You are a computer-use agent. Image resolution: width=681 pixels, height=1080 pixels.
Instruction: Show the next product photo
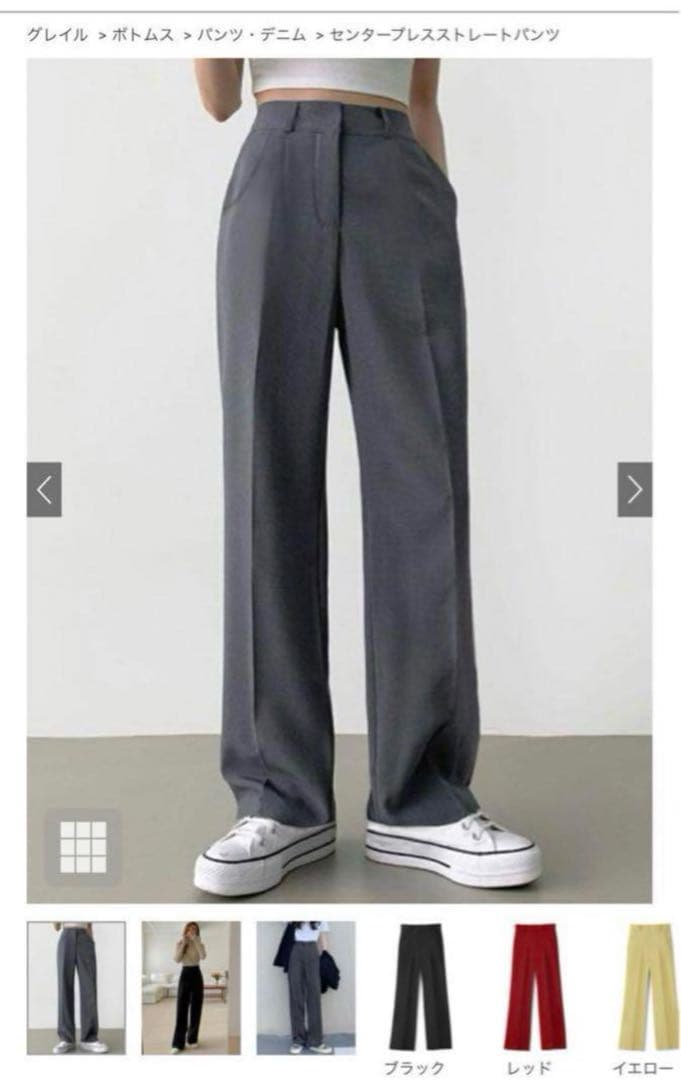pyautogui.click(x=634, y=489)
